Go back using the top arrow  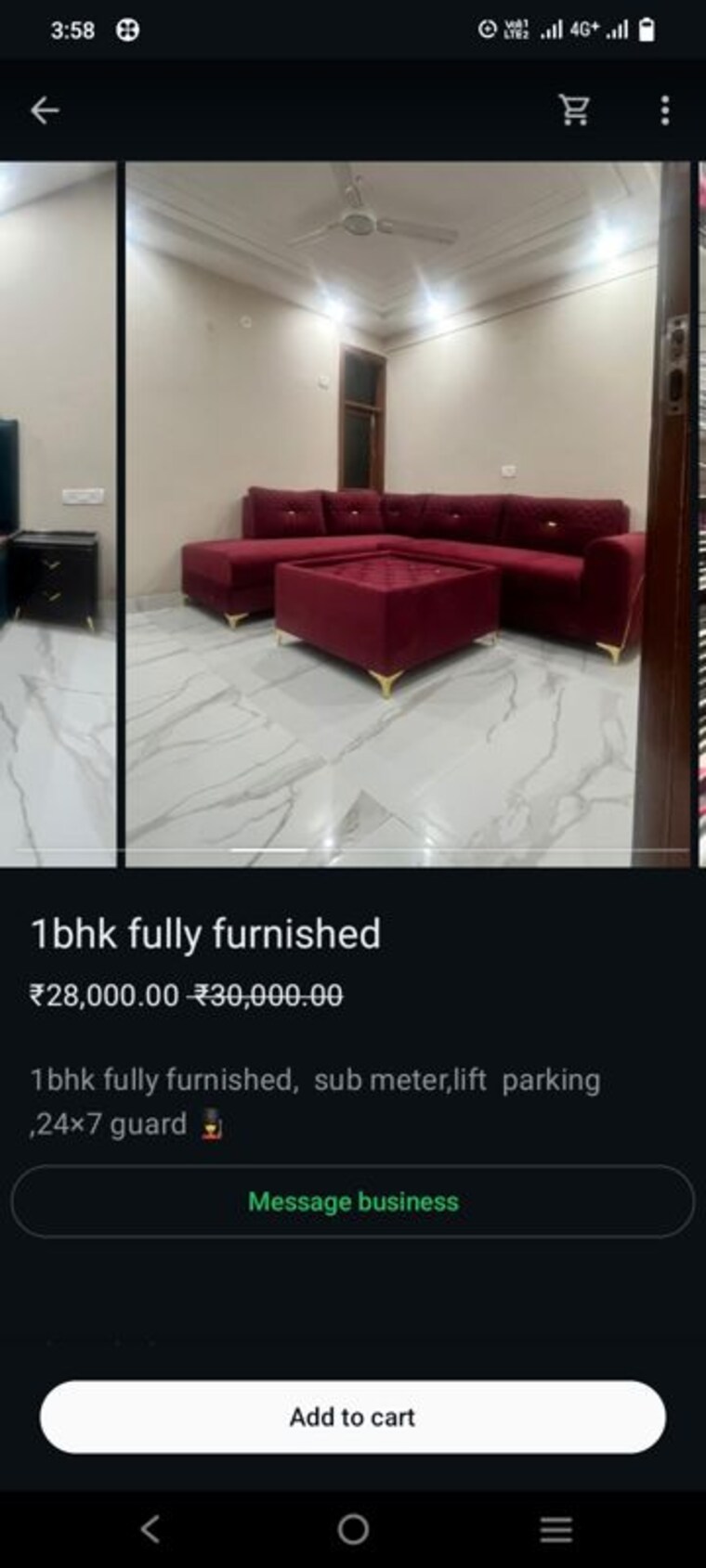pyautogui.click(x=45, y=110)
